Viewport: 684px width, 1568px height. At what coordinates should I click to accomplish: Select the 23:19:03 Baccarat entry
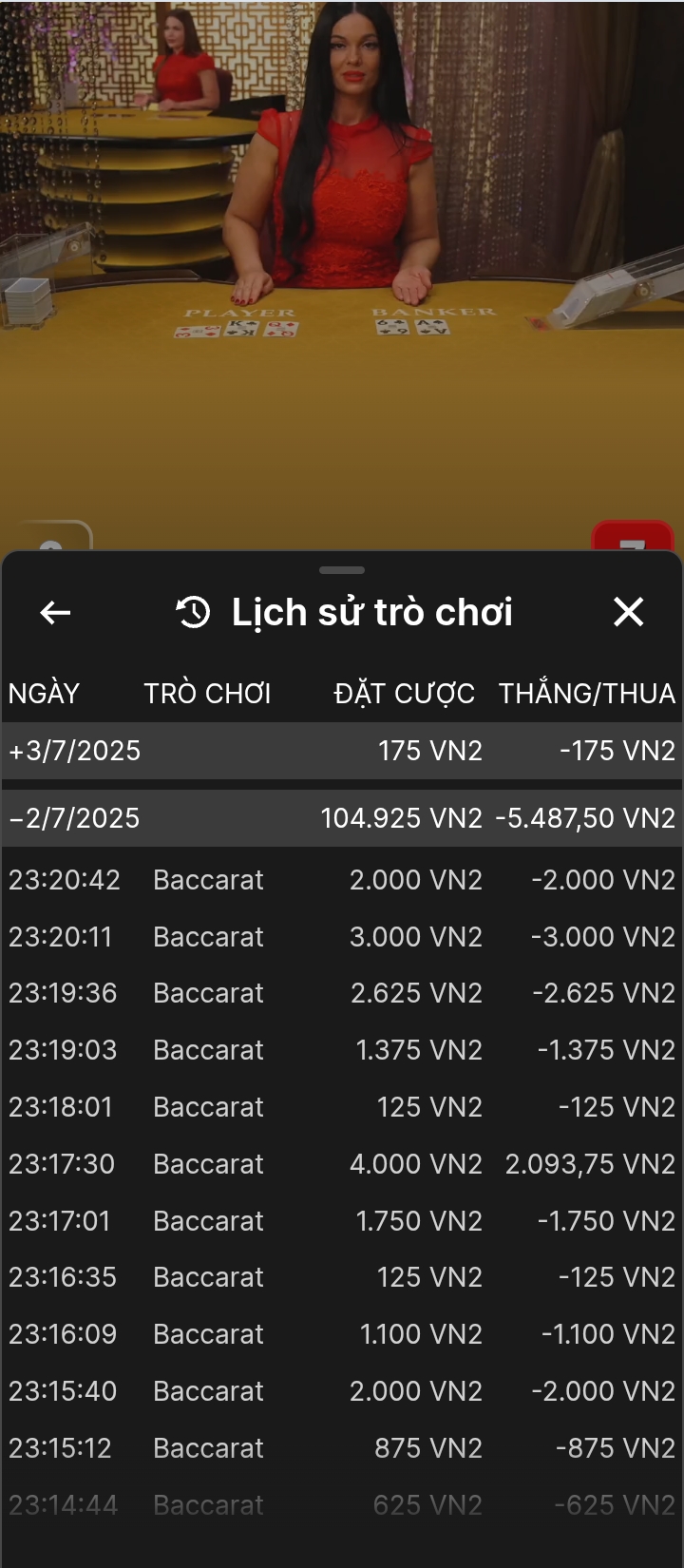(341, 1050)
